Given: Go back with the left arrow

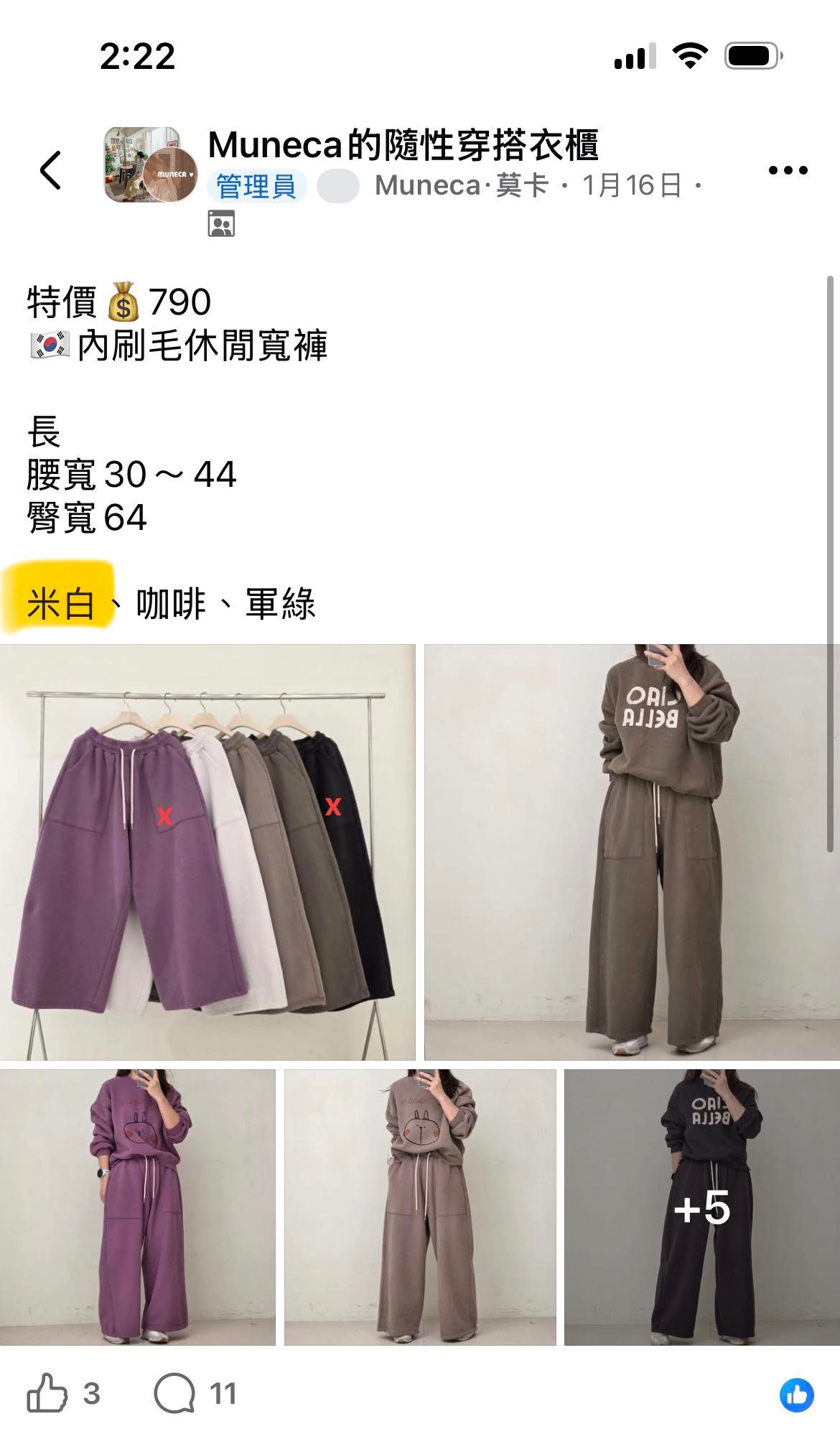Looking at the screenshot, I should (x=50, y=170).
